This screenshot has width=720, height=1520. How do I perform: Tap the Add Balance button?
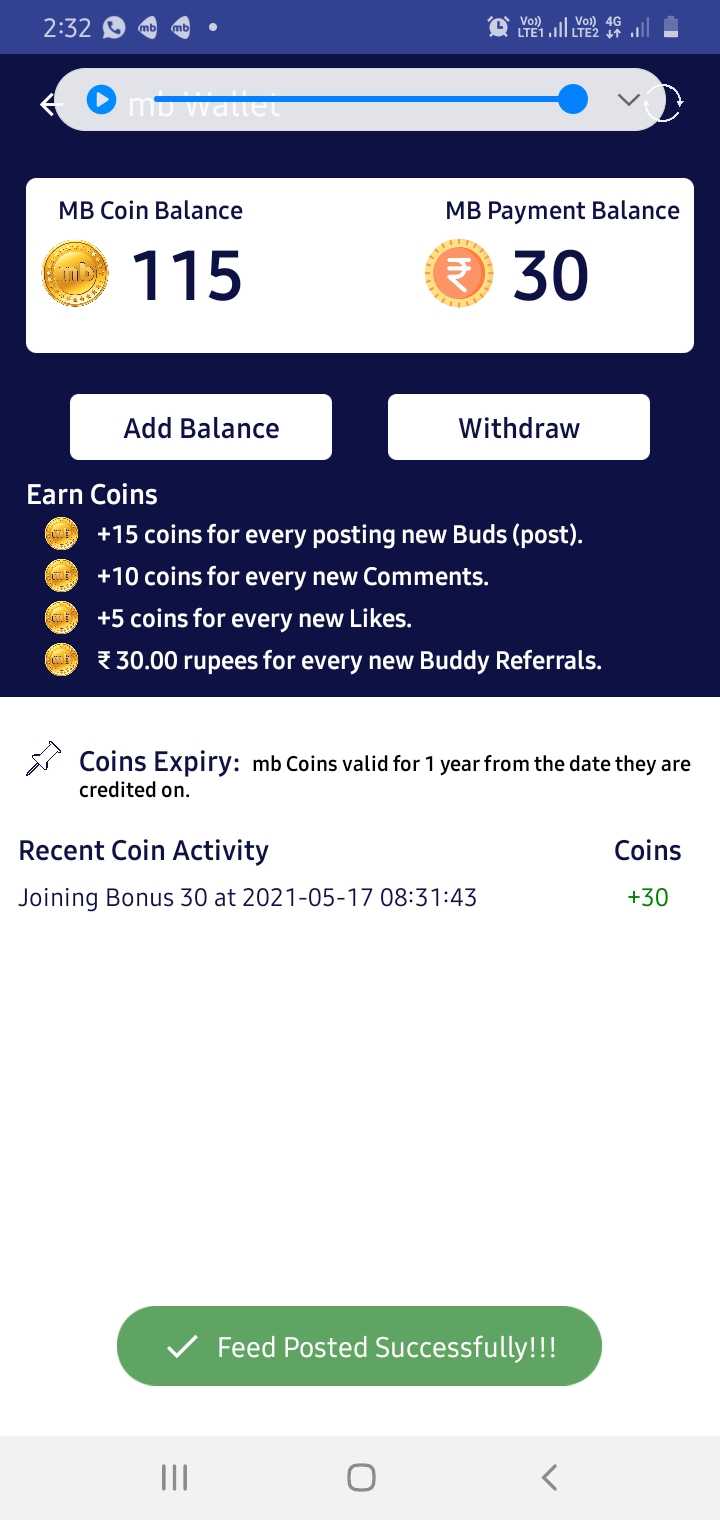(x=201, y=428)
